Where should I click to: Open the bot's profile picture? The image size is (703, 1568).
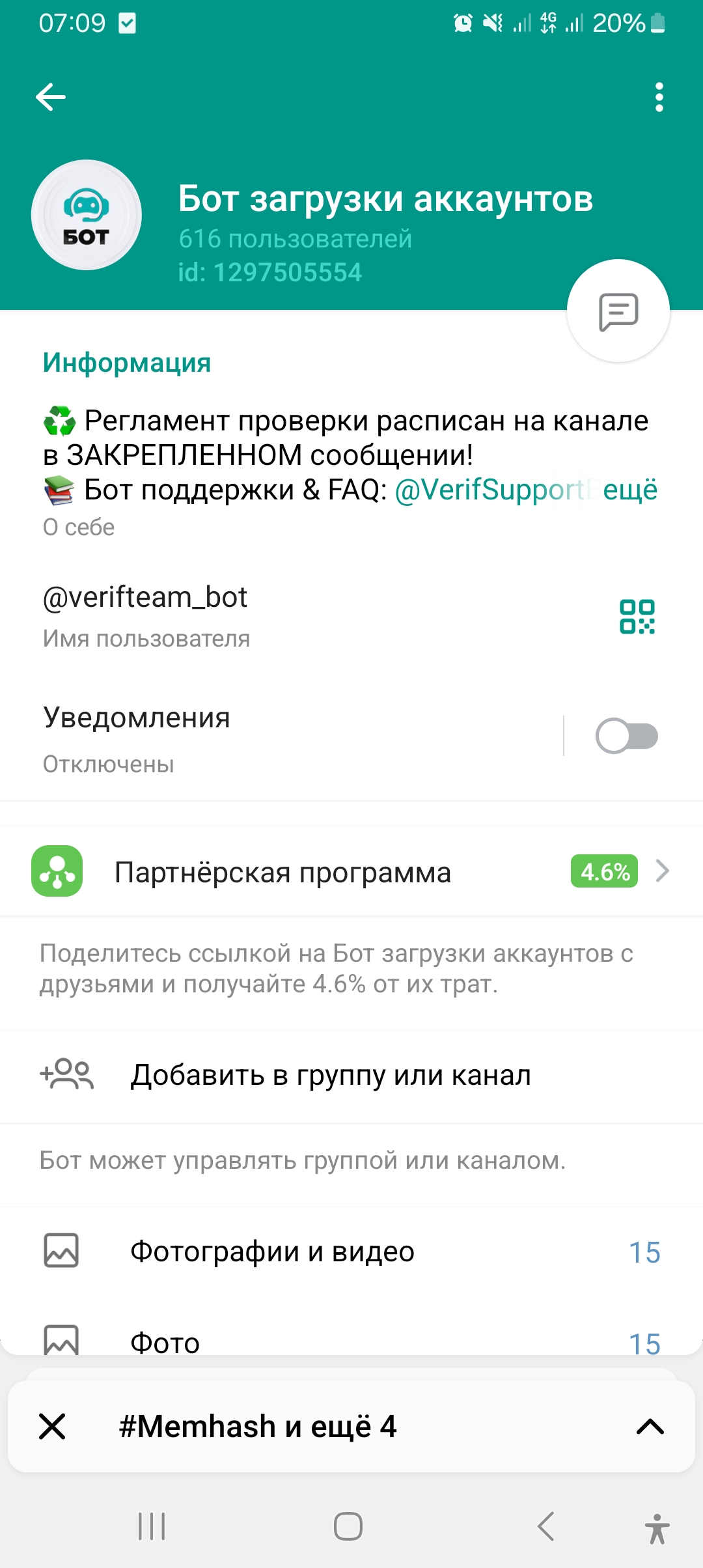click(87, 215)
